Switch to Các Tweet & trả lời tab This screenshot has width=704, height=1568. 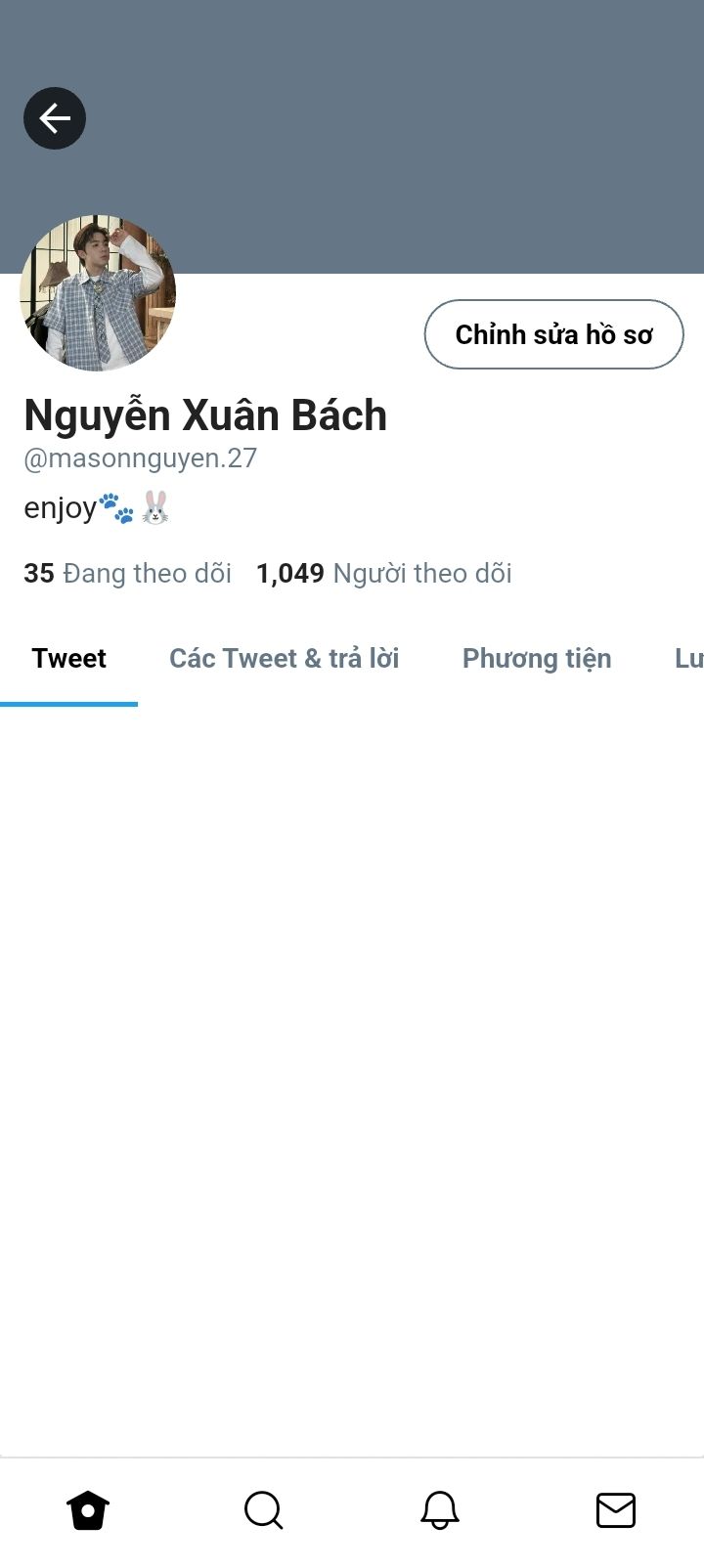284,658
